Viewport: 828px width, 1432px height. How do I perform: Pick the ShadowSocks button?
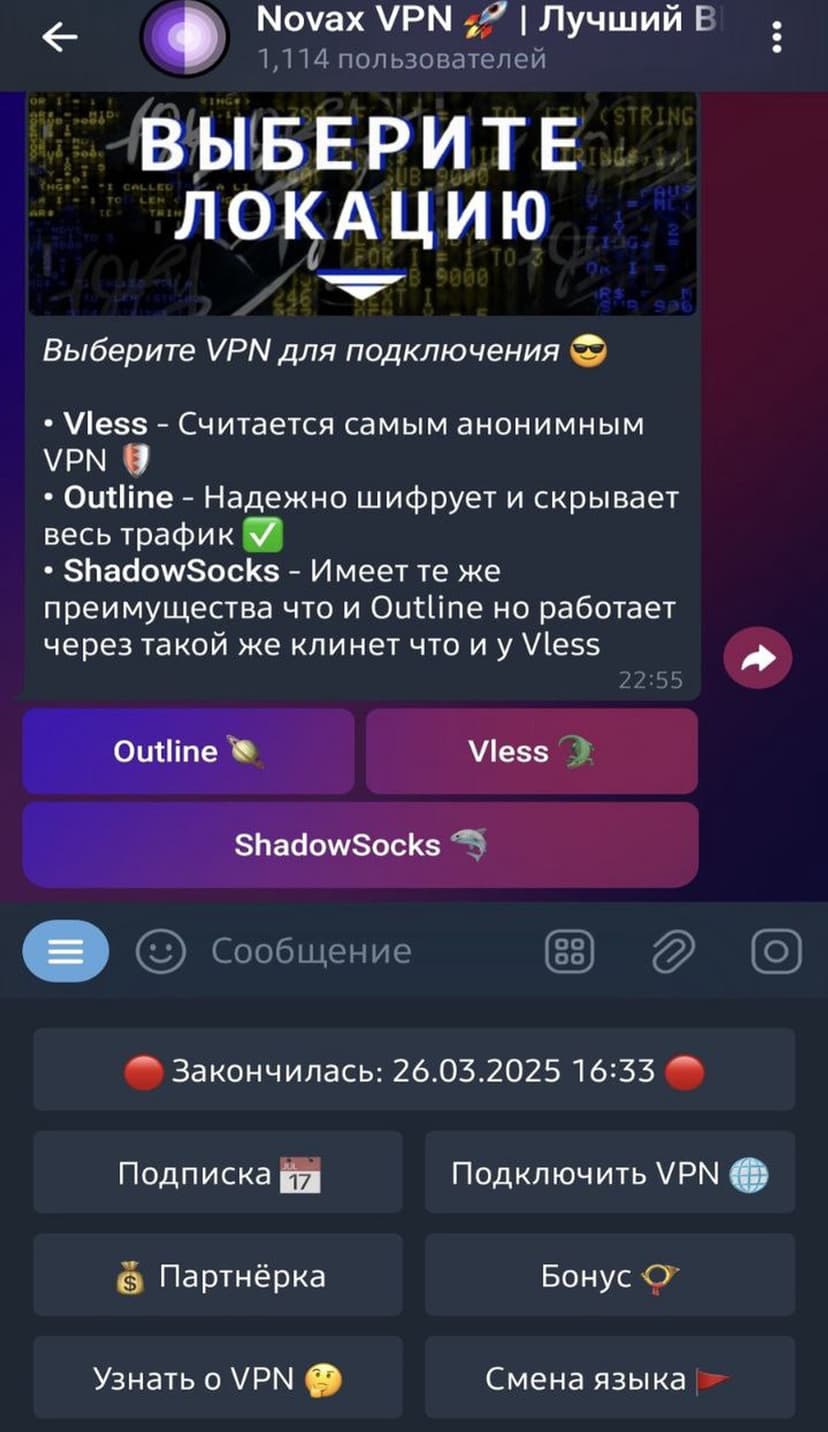[360, 845]
